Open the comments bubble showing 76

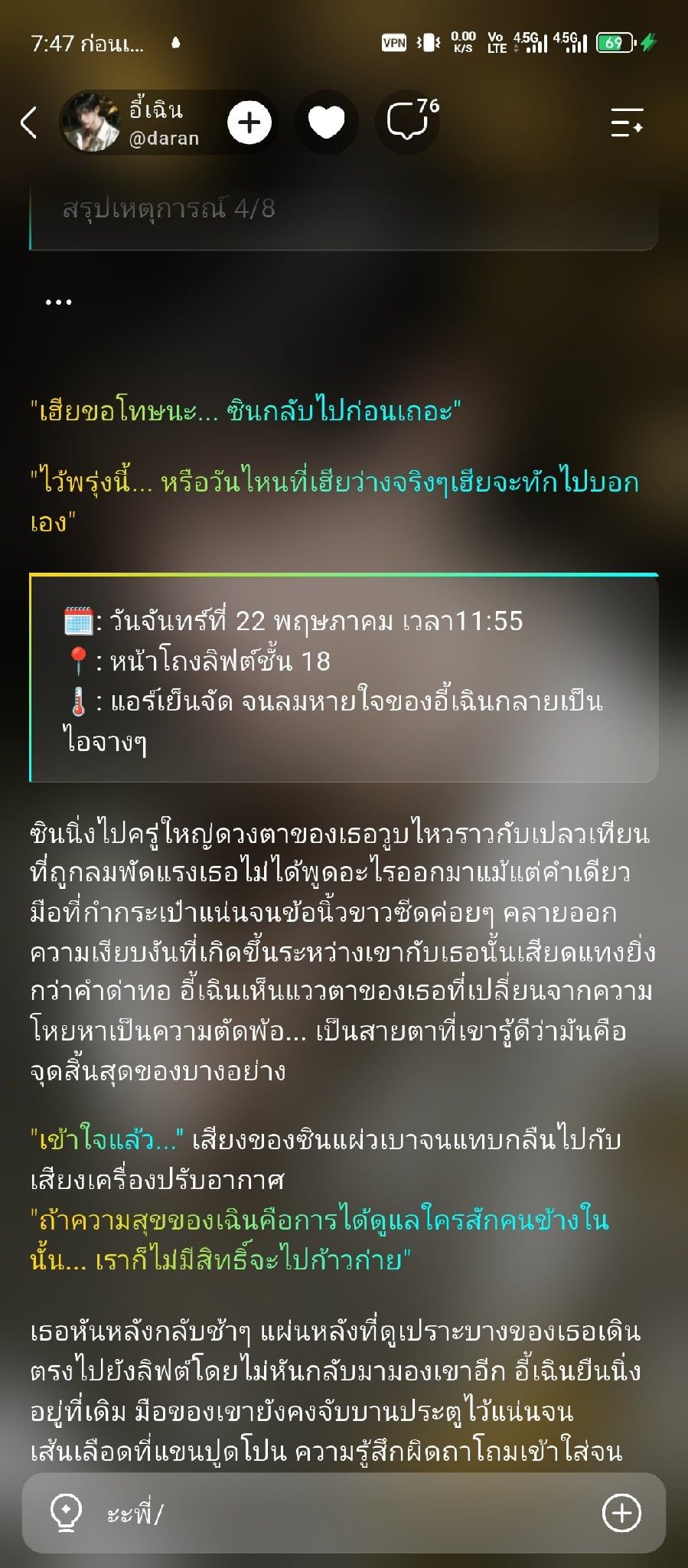click(x=408, y=122)
